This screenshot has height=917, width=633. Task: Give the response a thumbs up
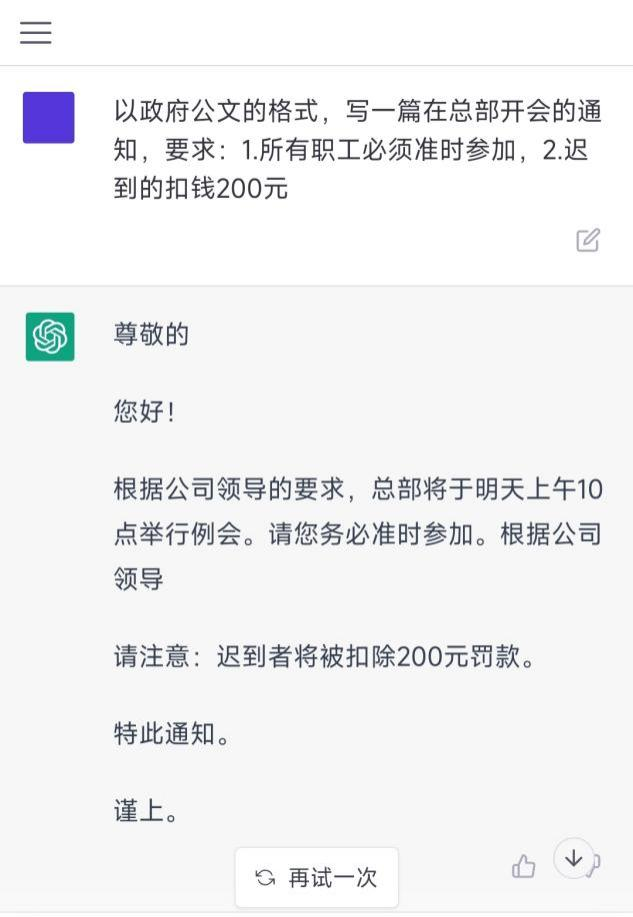point(524,866)
